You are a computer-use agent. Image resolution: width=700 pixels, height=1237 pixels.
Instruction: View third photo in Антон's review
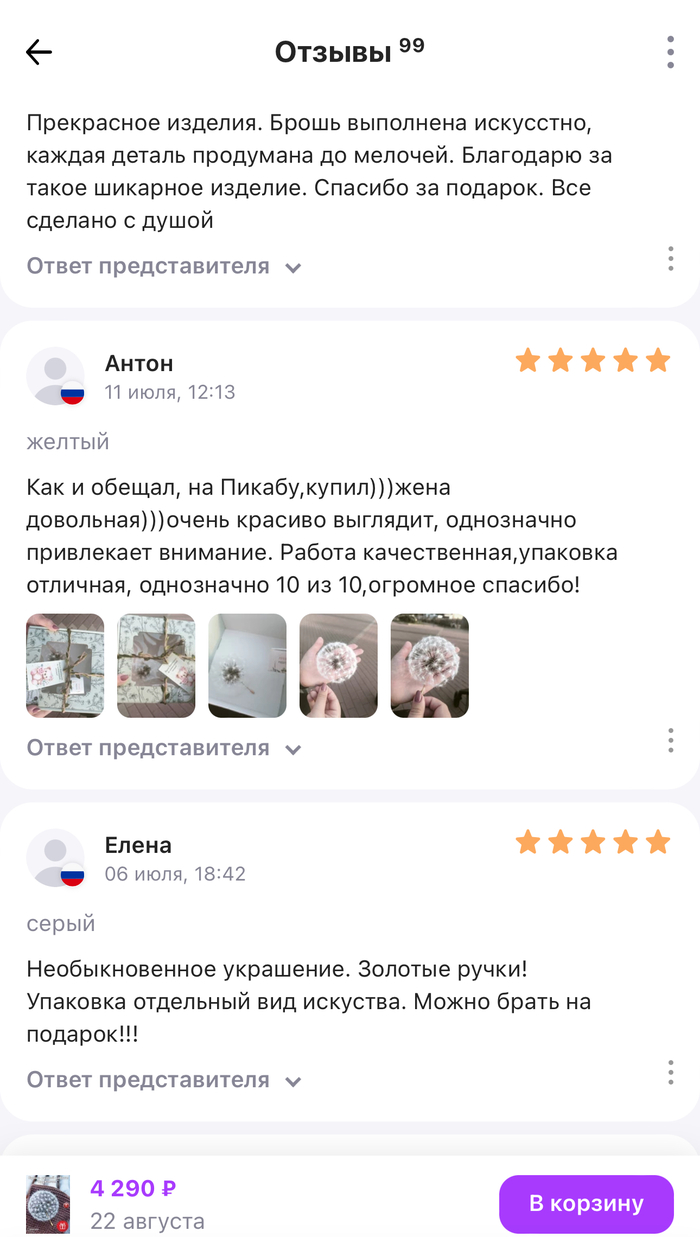[x=247, y=666]
